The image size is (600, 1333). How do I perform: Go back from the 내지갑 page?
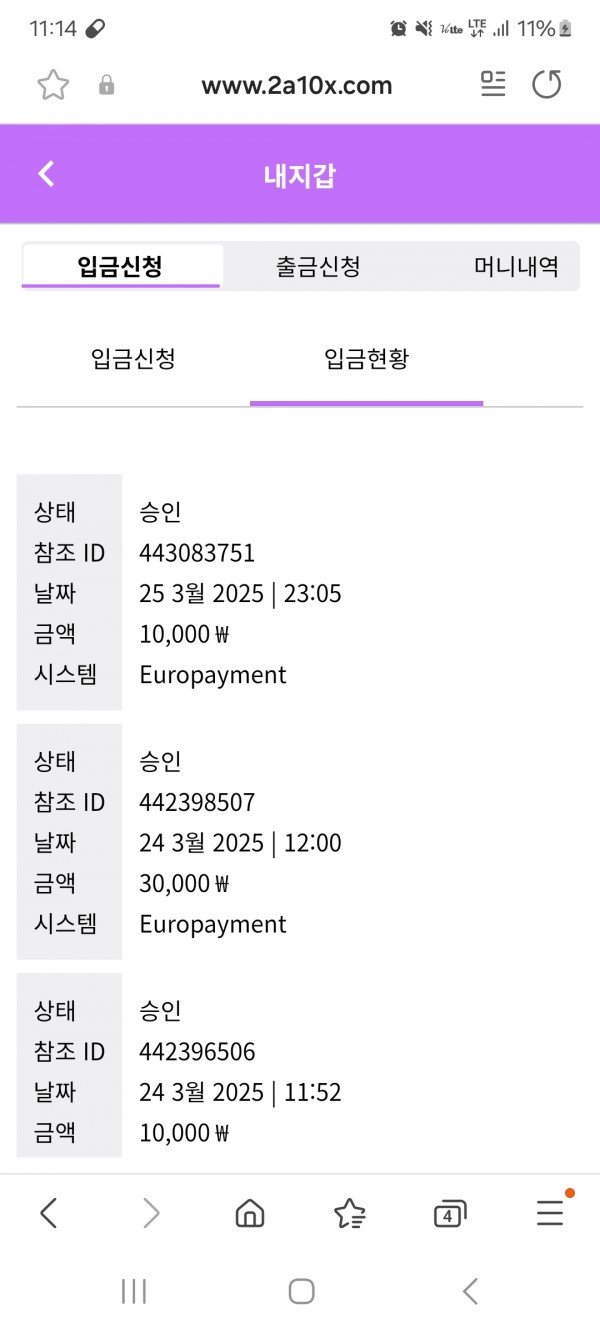tap(46, 174)
